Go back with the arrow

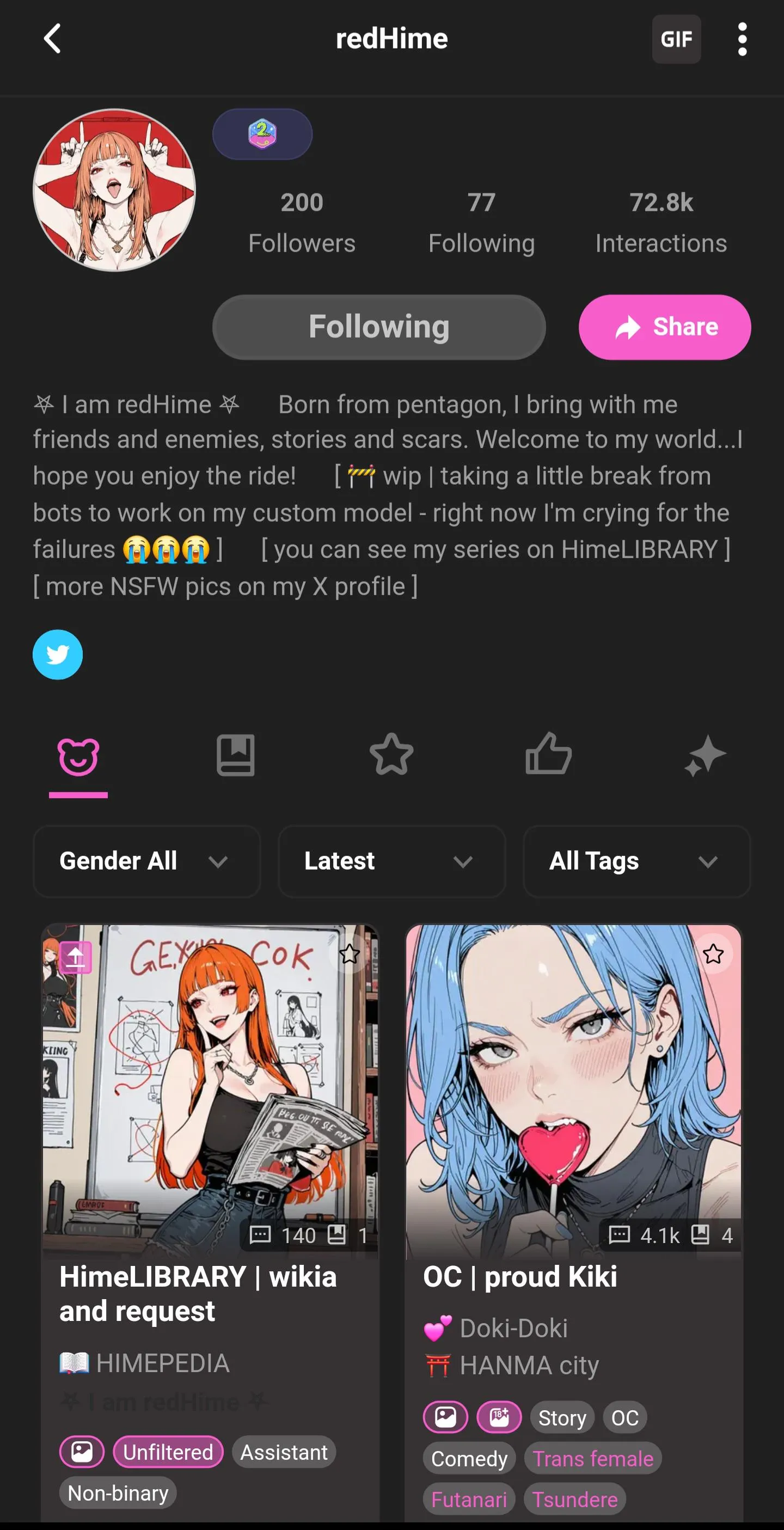pyautogui.click(x=52, y=39)
